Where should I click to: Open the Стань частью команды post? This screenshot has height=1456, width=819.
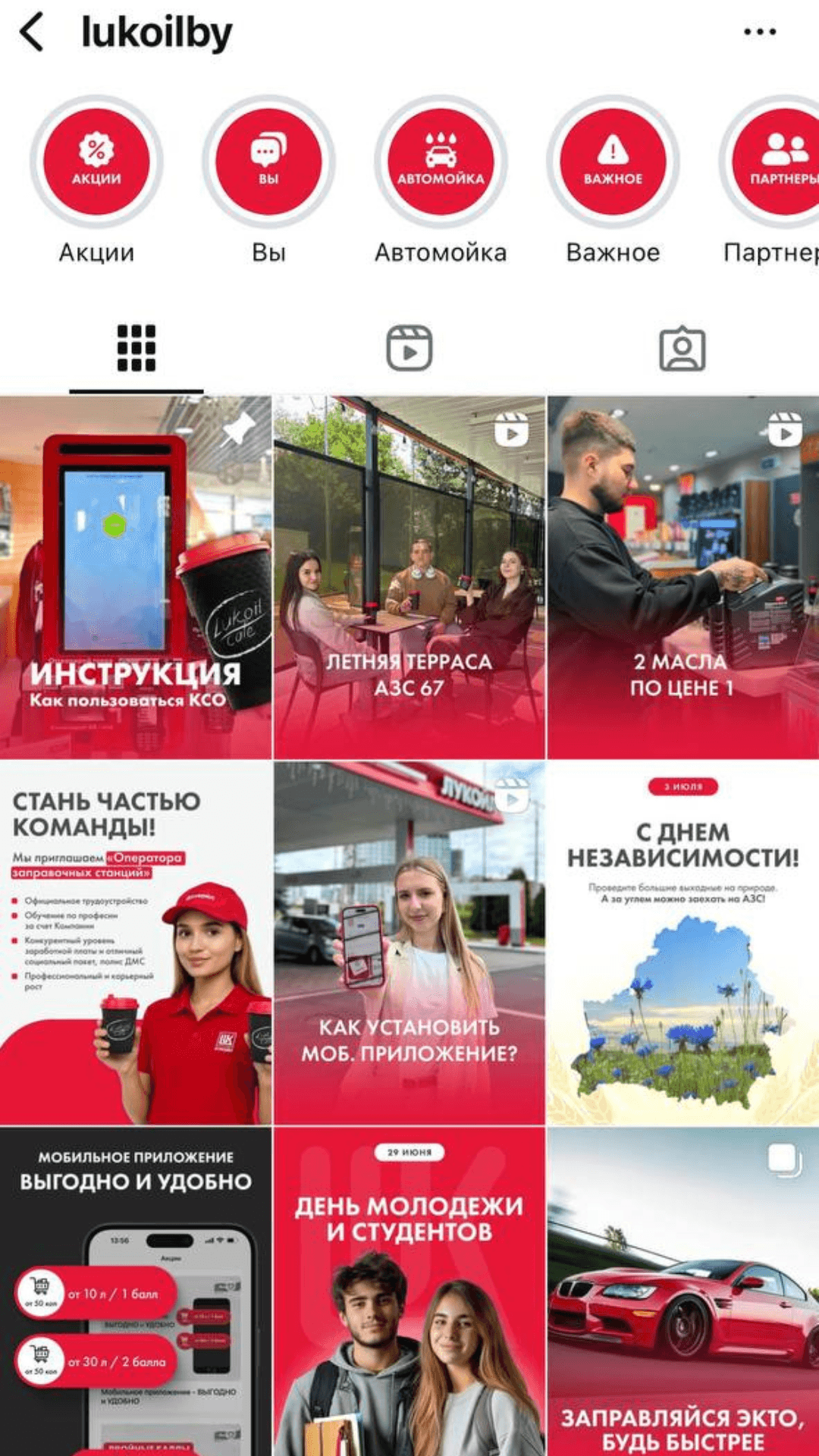136,943
